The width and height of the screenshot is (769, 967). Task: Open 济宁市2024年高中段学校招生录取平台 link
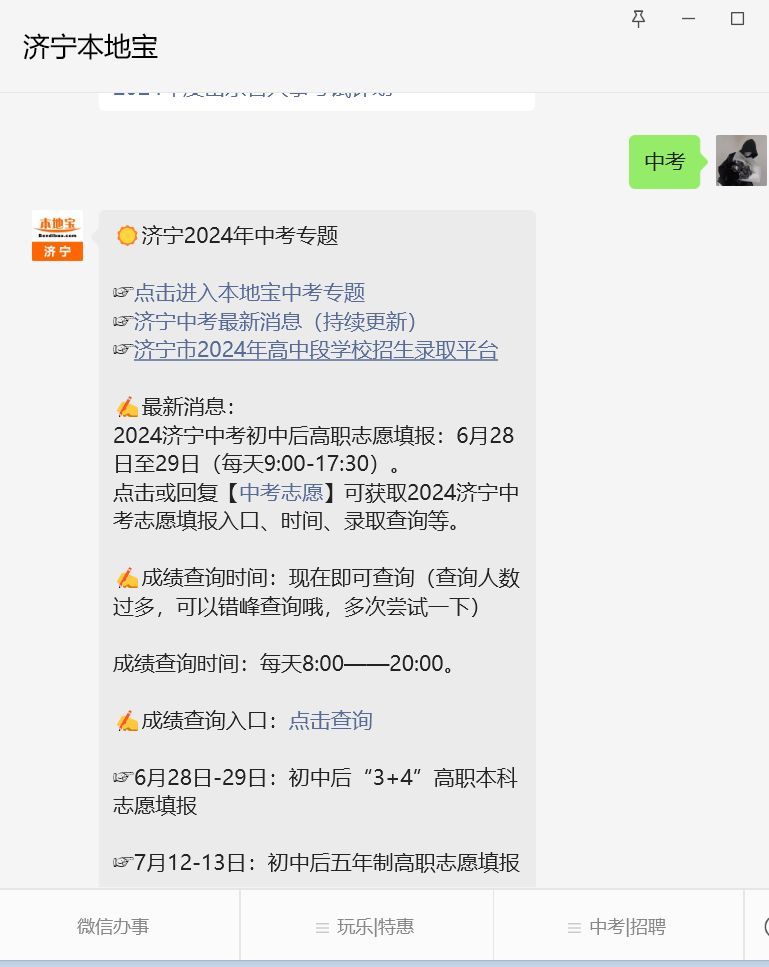point(315,351)
